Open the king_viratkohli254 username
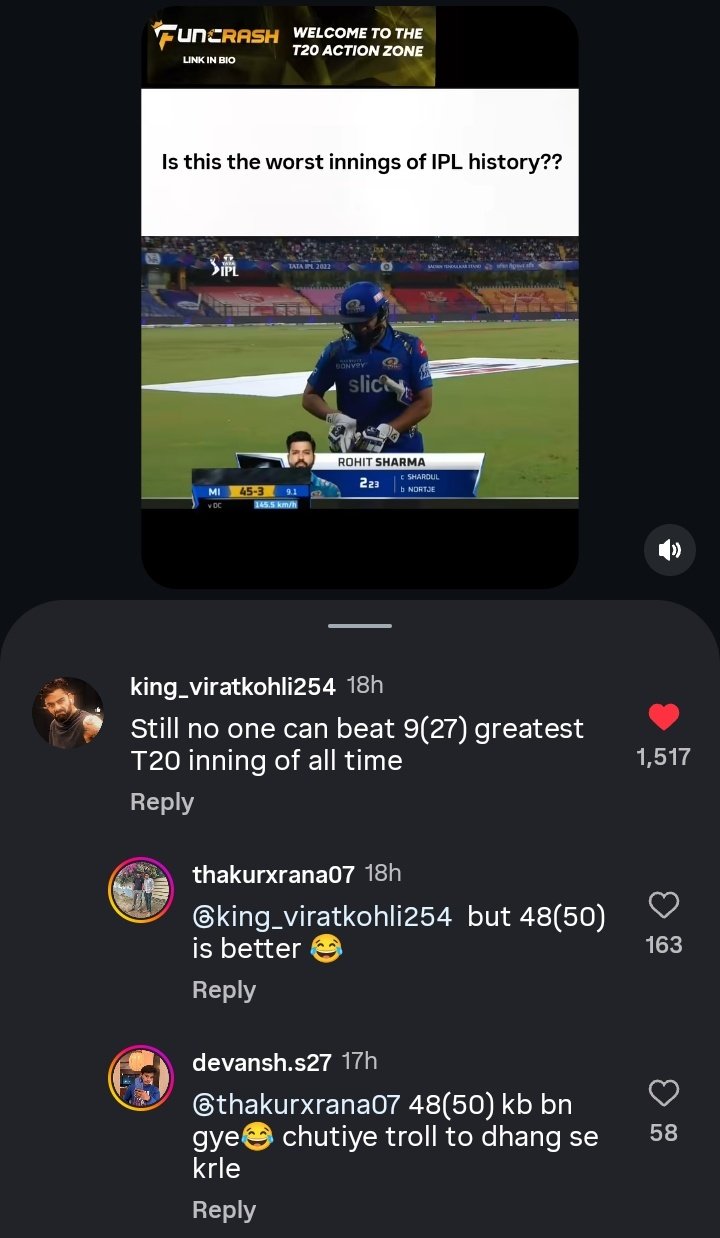This screenshot has width=720, height=1238. coord(232,686)
